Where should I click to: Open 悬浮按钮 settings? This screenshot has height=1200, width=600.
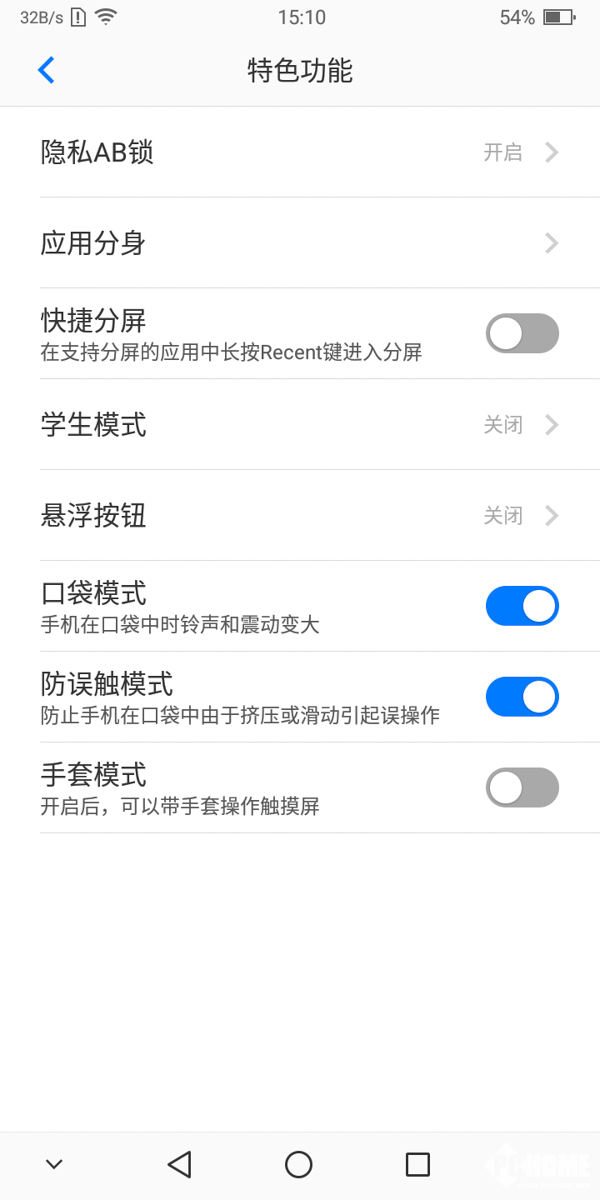tap(300, 516)
